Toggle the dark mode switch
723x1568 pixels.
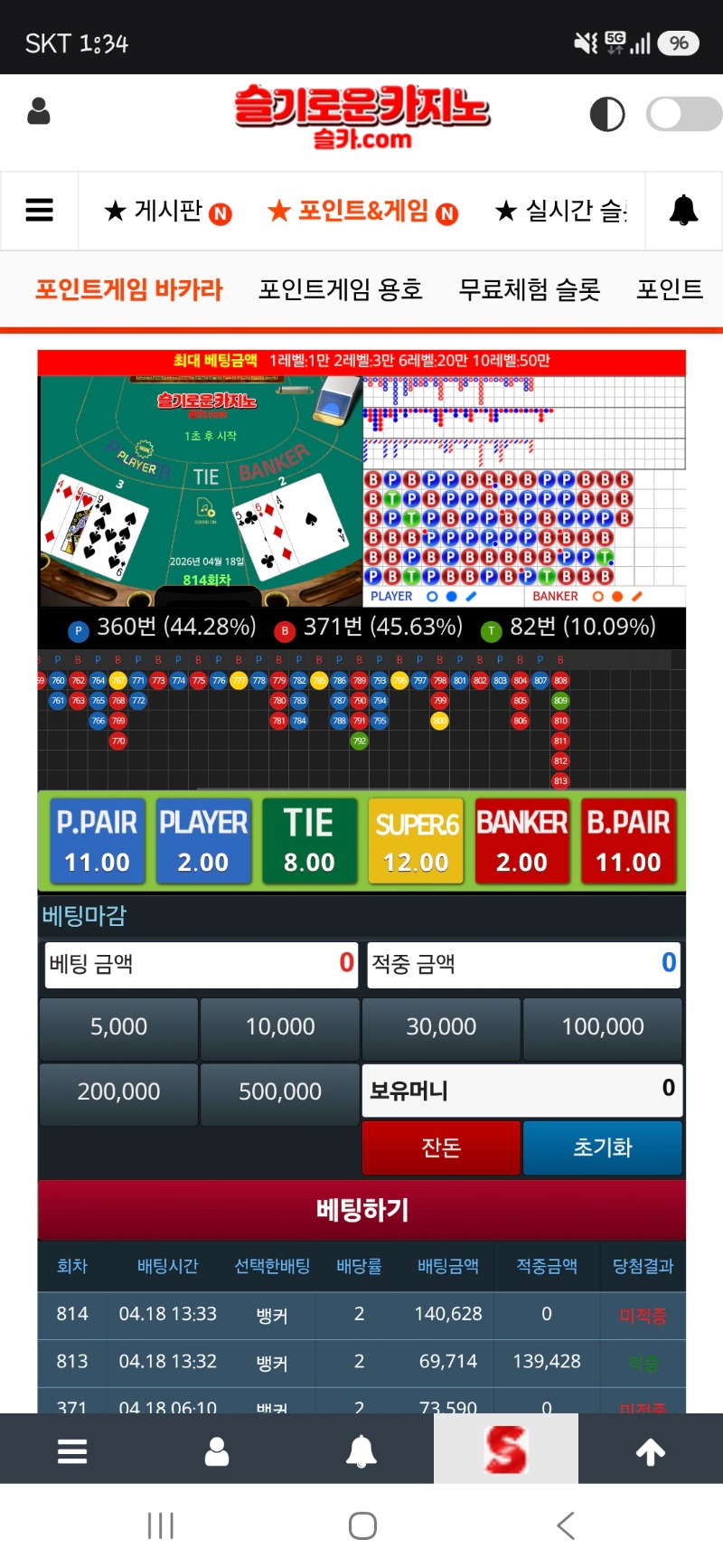pyautogui.click(x=683, y=115)
